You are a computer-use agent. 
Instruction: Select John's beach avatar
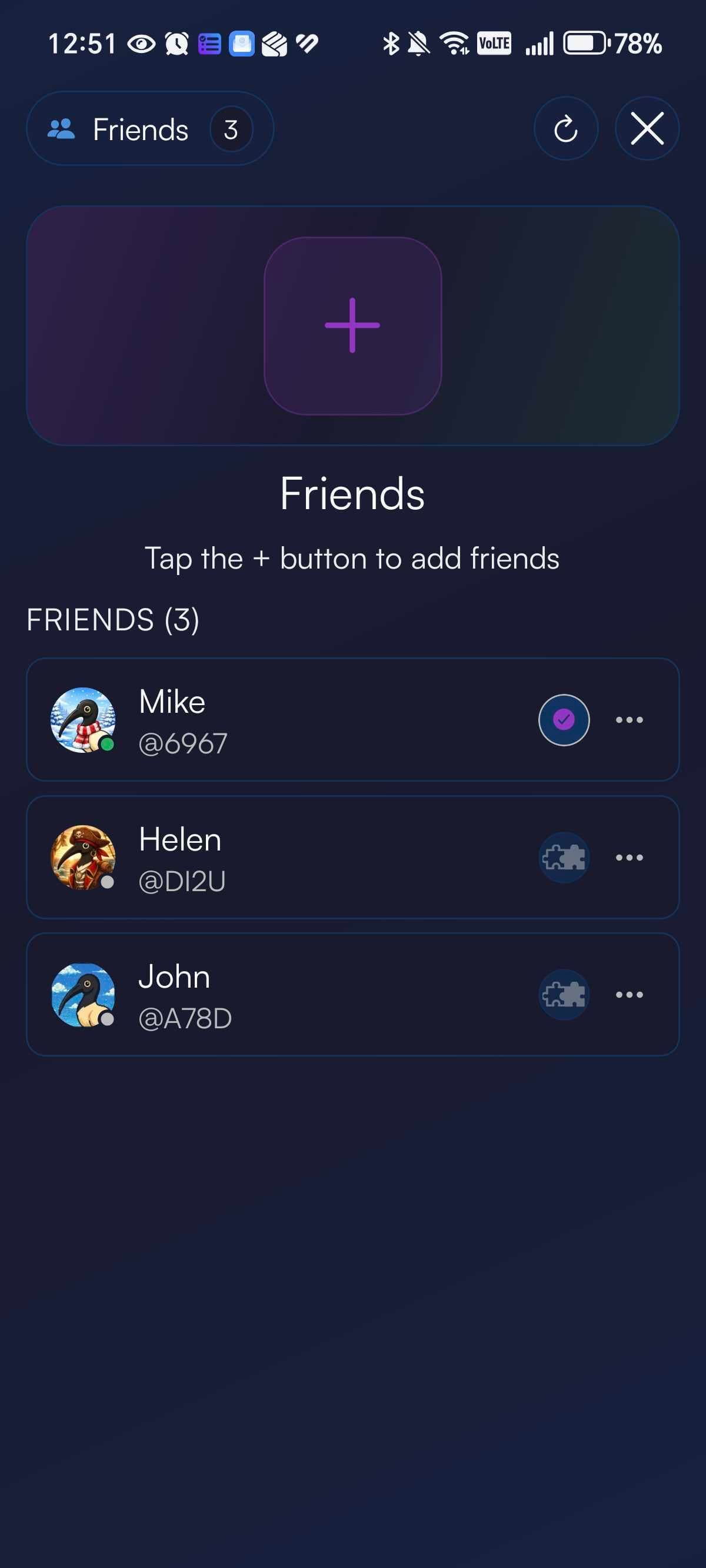[x=85, y=994]
